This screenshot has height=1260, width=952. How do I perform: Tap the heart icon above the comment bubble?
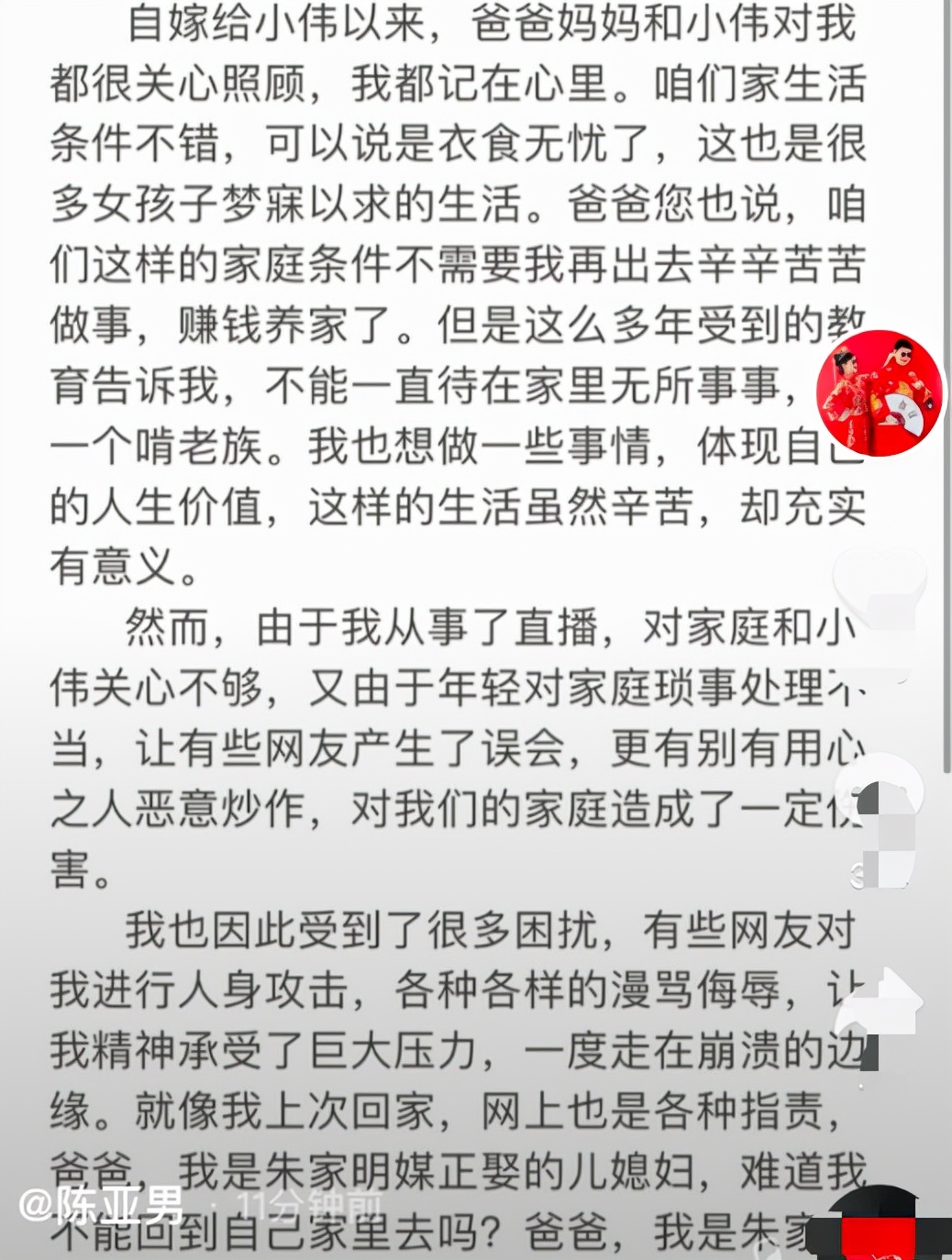point(879,587)
